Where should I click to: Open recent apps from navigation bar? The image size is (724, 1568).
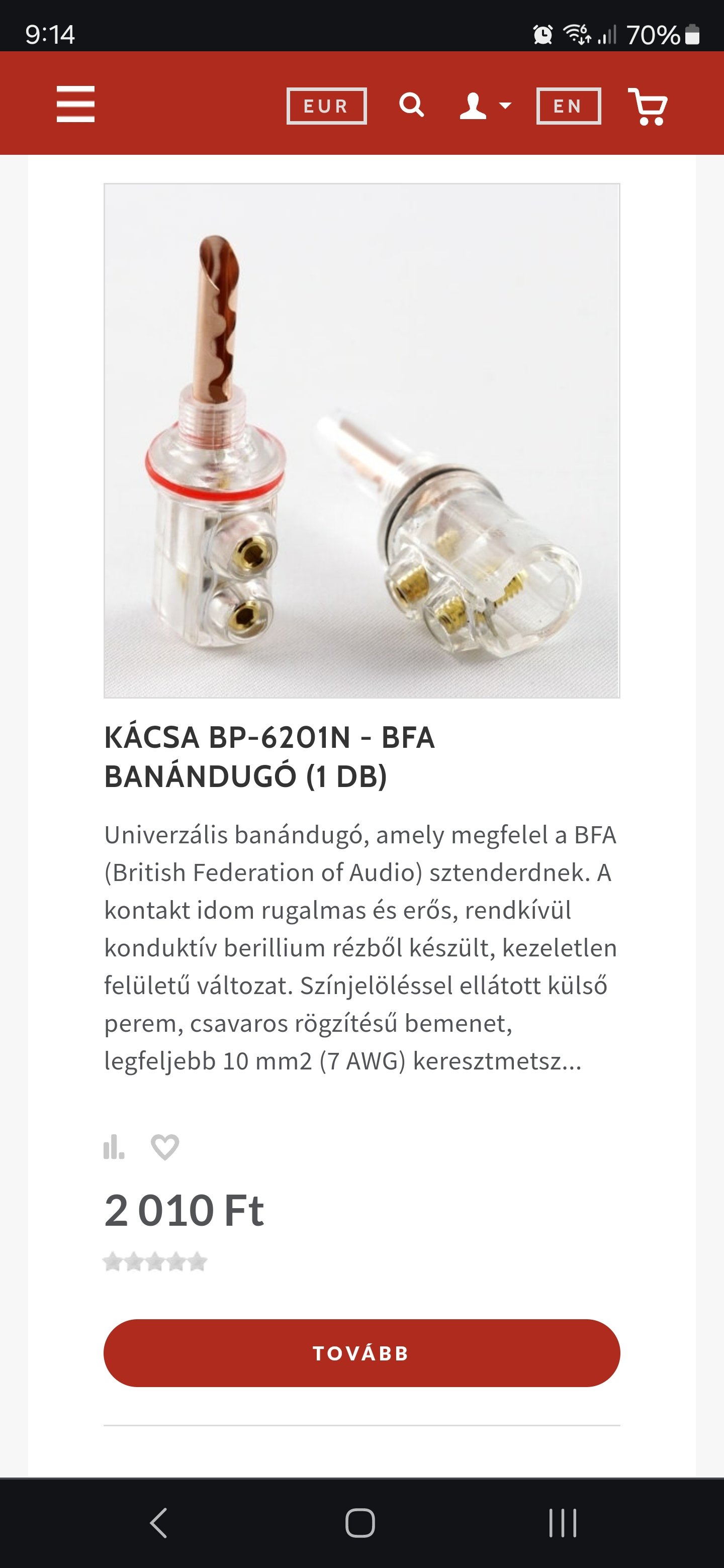point(563,1523)
